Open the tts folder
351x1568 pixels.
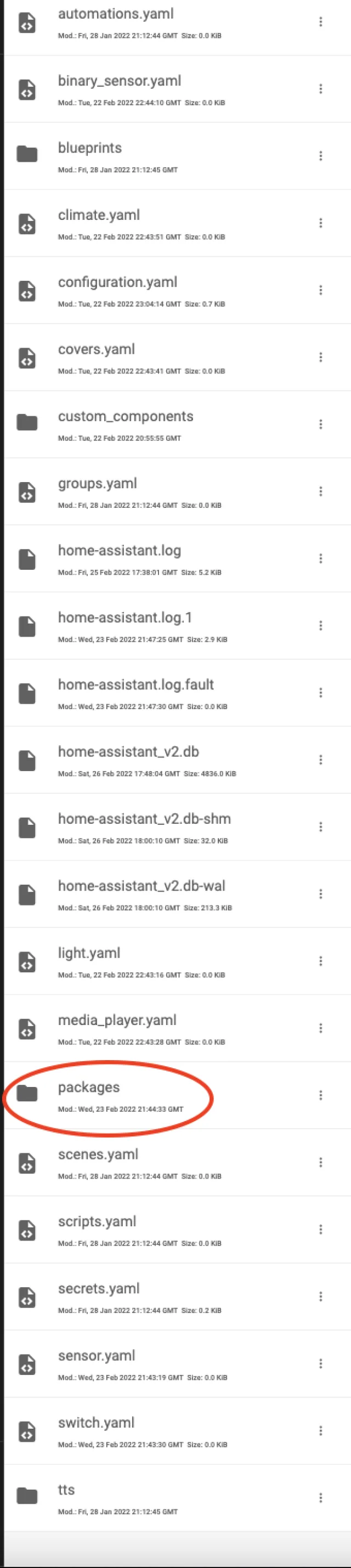[66, 1490]
